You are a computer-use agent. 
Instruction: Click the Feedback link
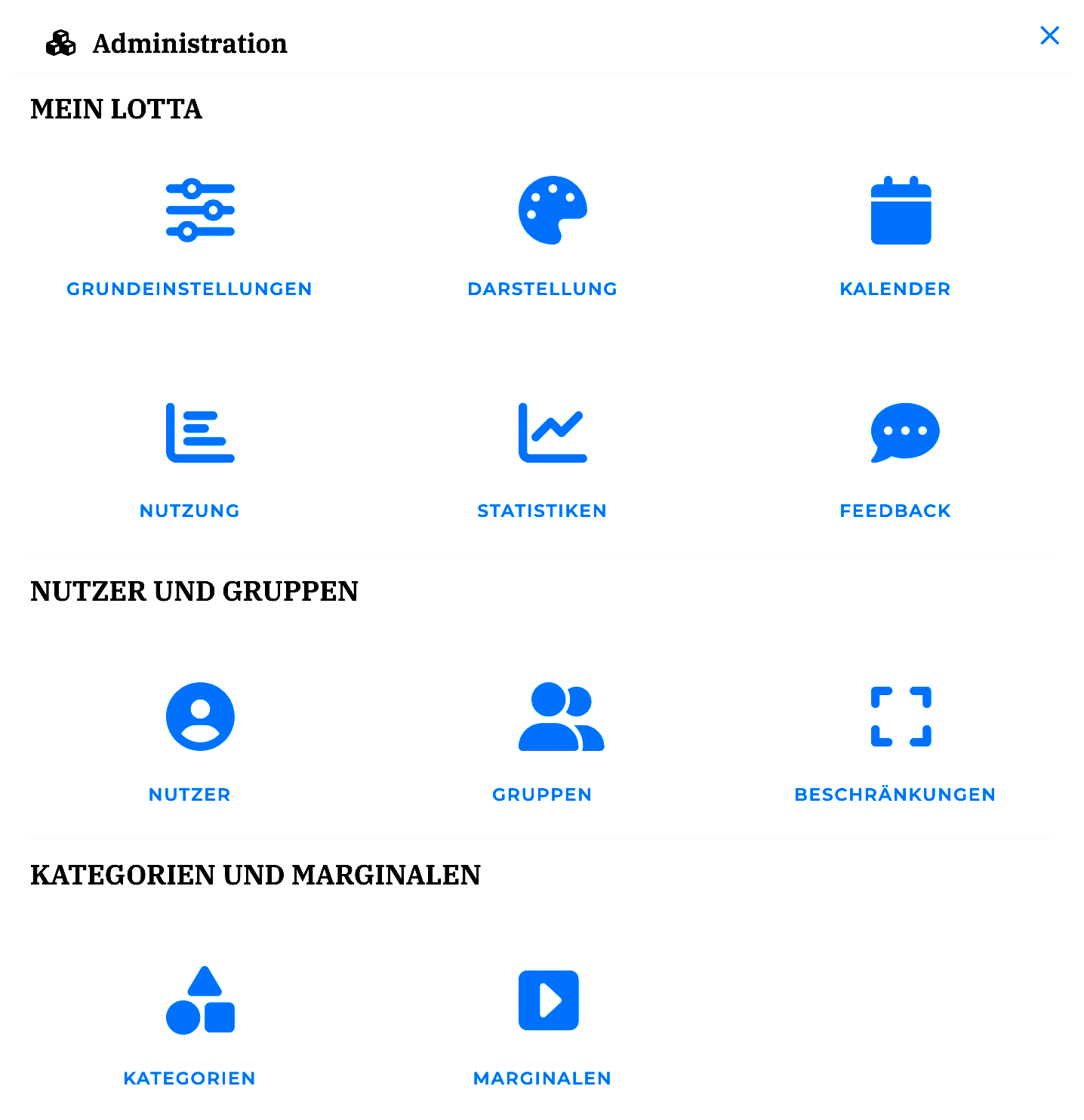pos(895,510)
